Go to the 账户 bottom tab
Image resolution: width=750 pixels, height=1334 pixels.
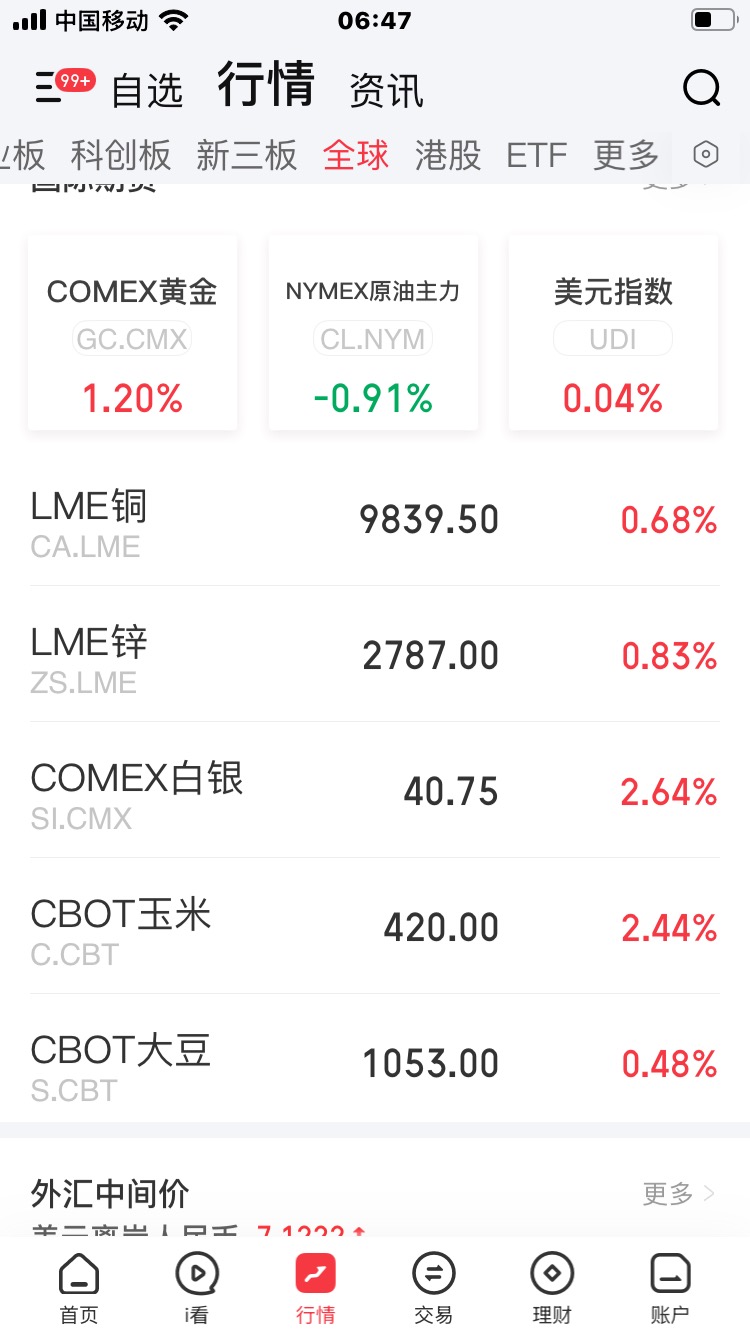[x=670, y=1289]
